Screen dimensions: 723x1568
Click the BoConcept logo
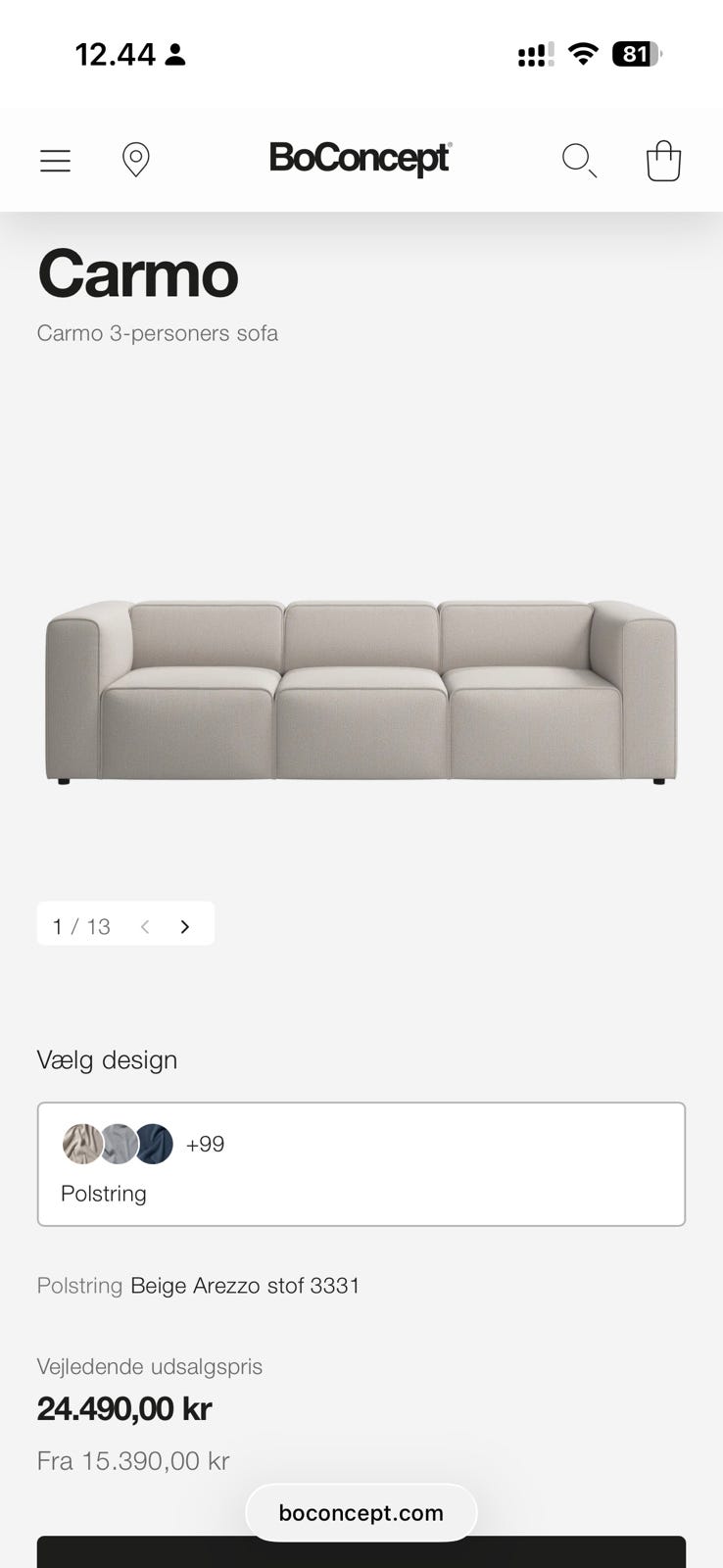pyautogui.click(x=361, y=159)
